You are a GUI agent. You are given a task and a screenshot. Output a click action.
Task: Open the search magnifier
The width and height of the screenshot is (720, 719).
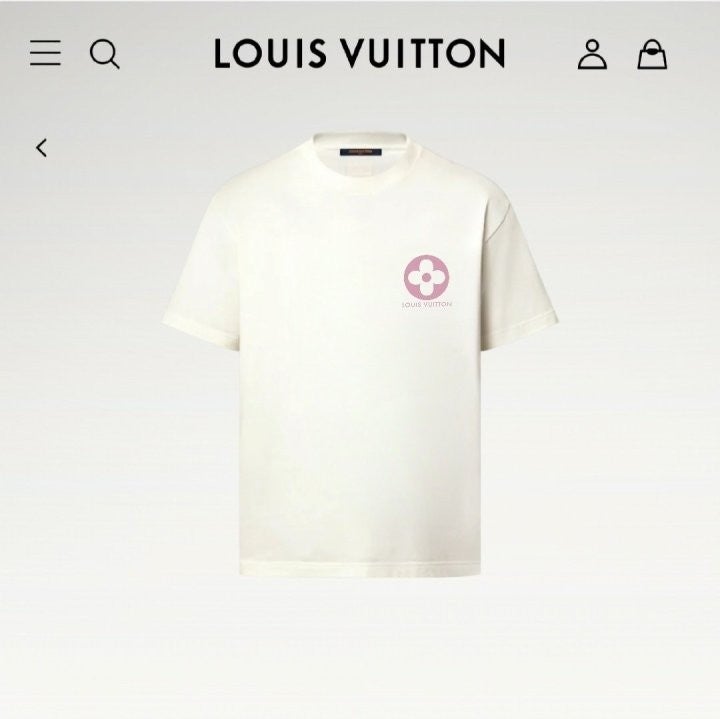tap(104, 53)
